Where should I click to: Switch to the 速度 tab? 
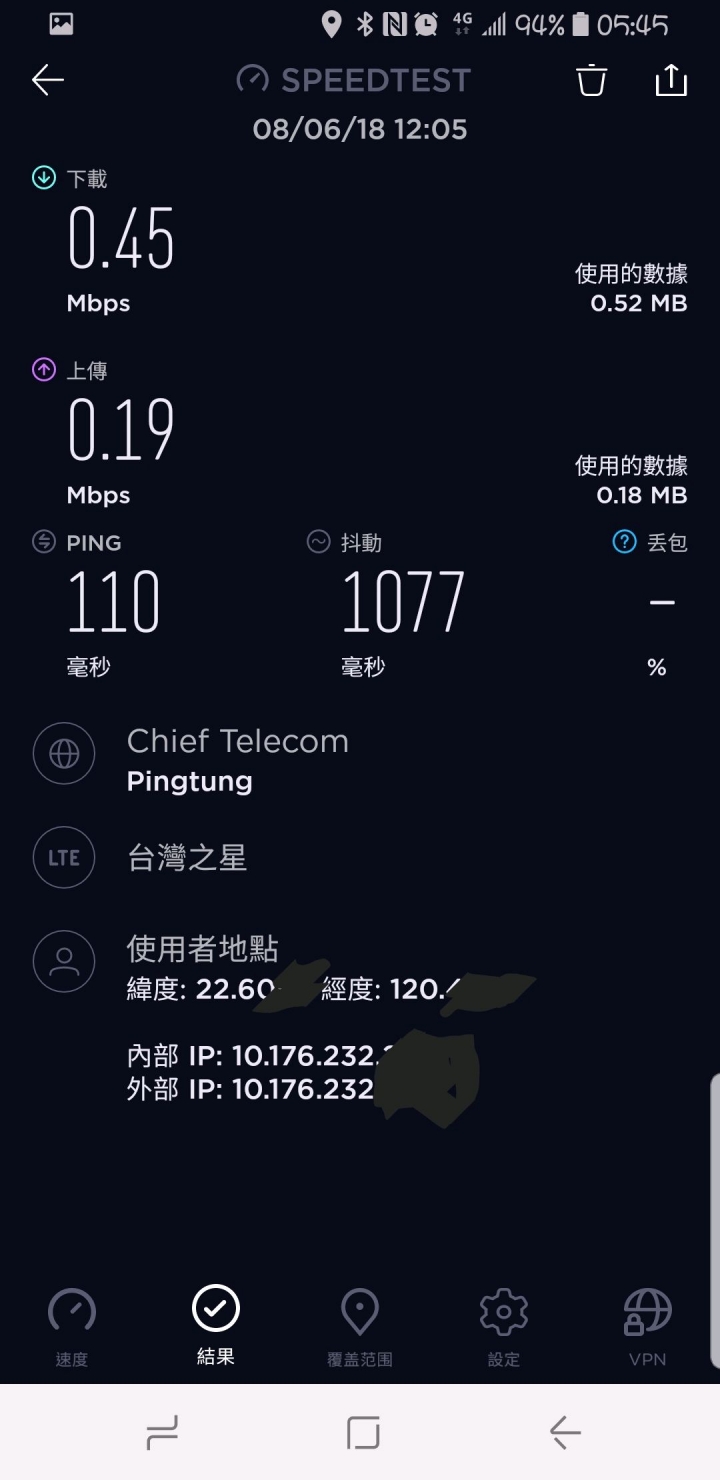(x=72, y=1328)
